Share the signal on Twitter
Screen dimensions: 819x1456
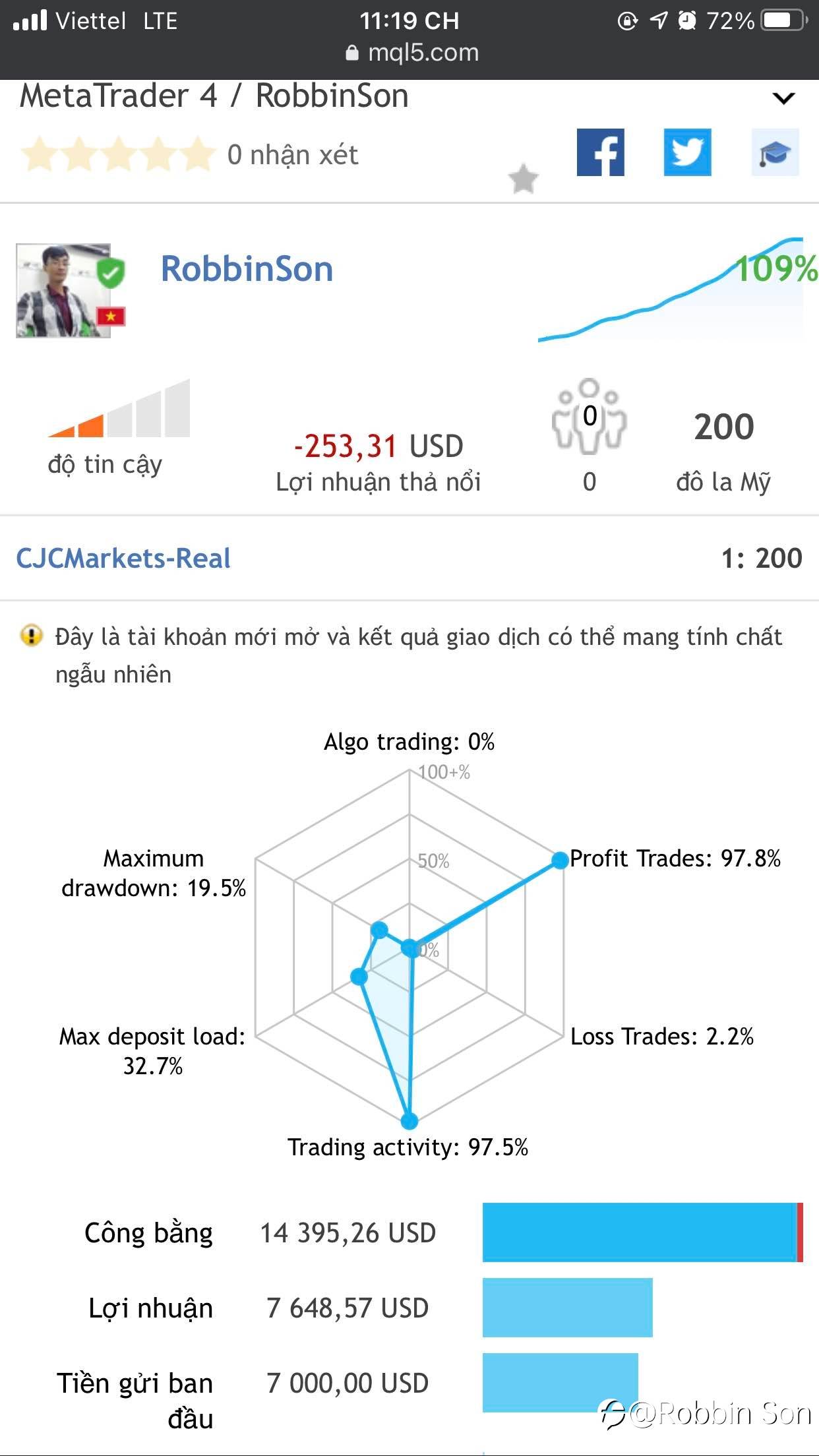point(687,152)
